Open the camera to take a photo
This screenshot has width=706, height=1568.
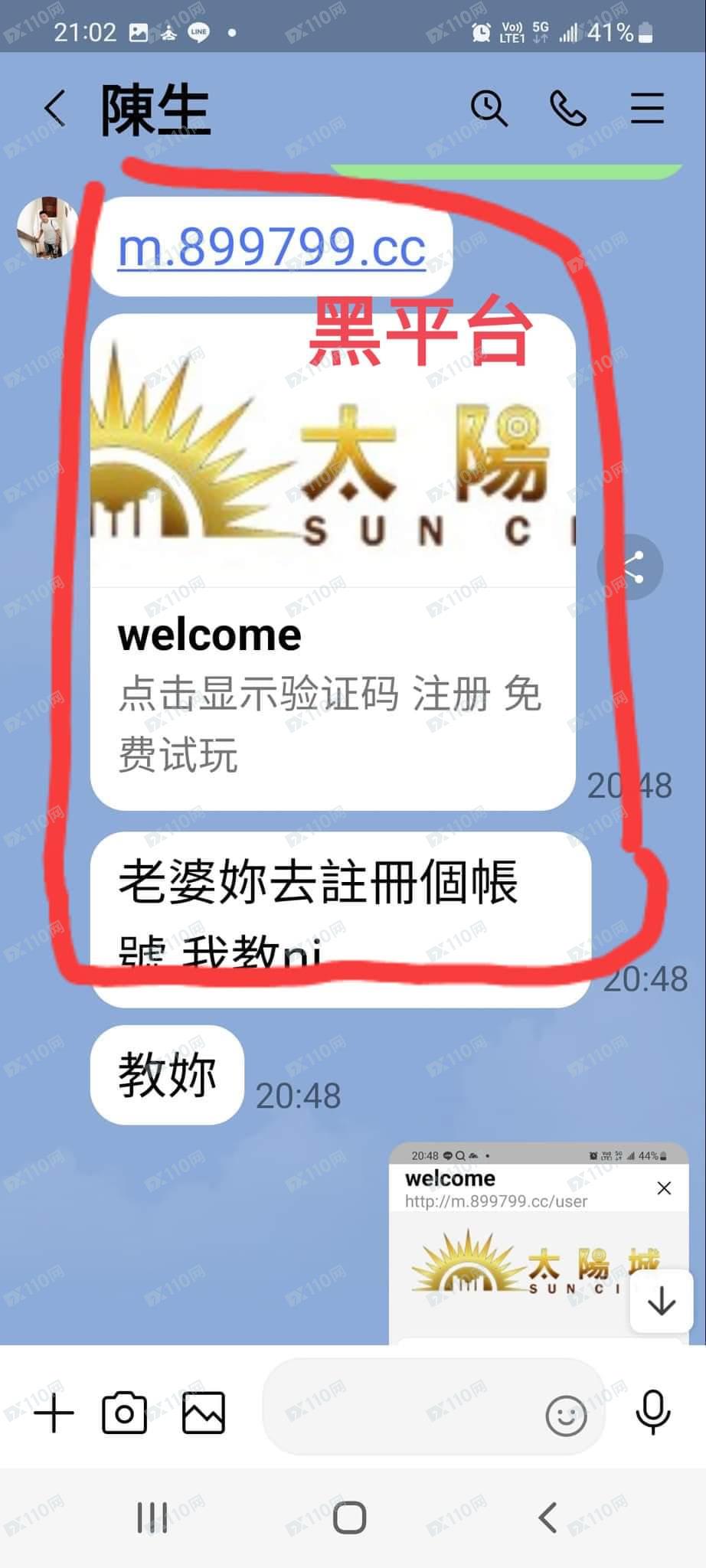coord(124,1413)
